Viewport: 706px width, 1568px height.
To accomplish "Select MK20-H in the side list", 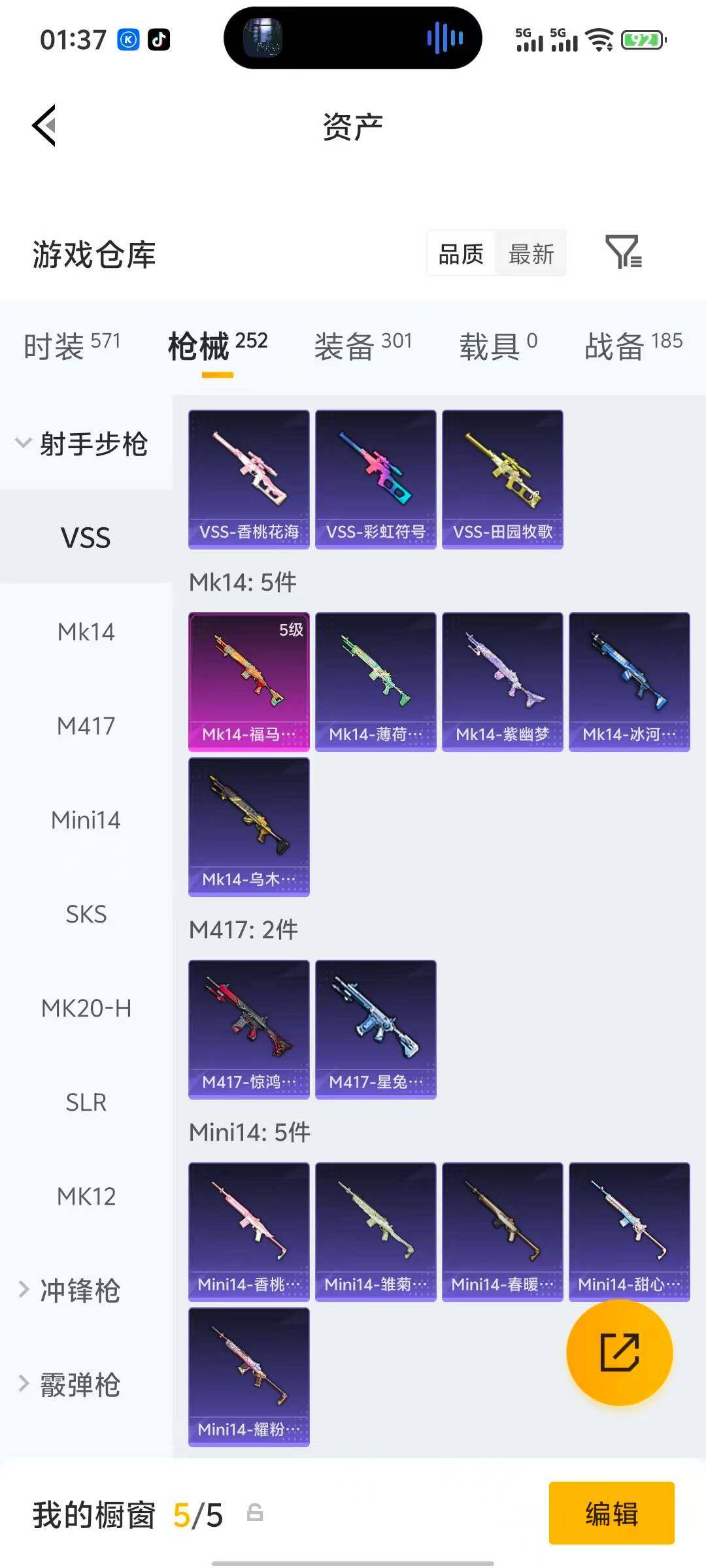I will pos(86,1008).
